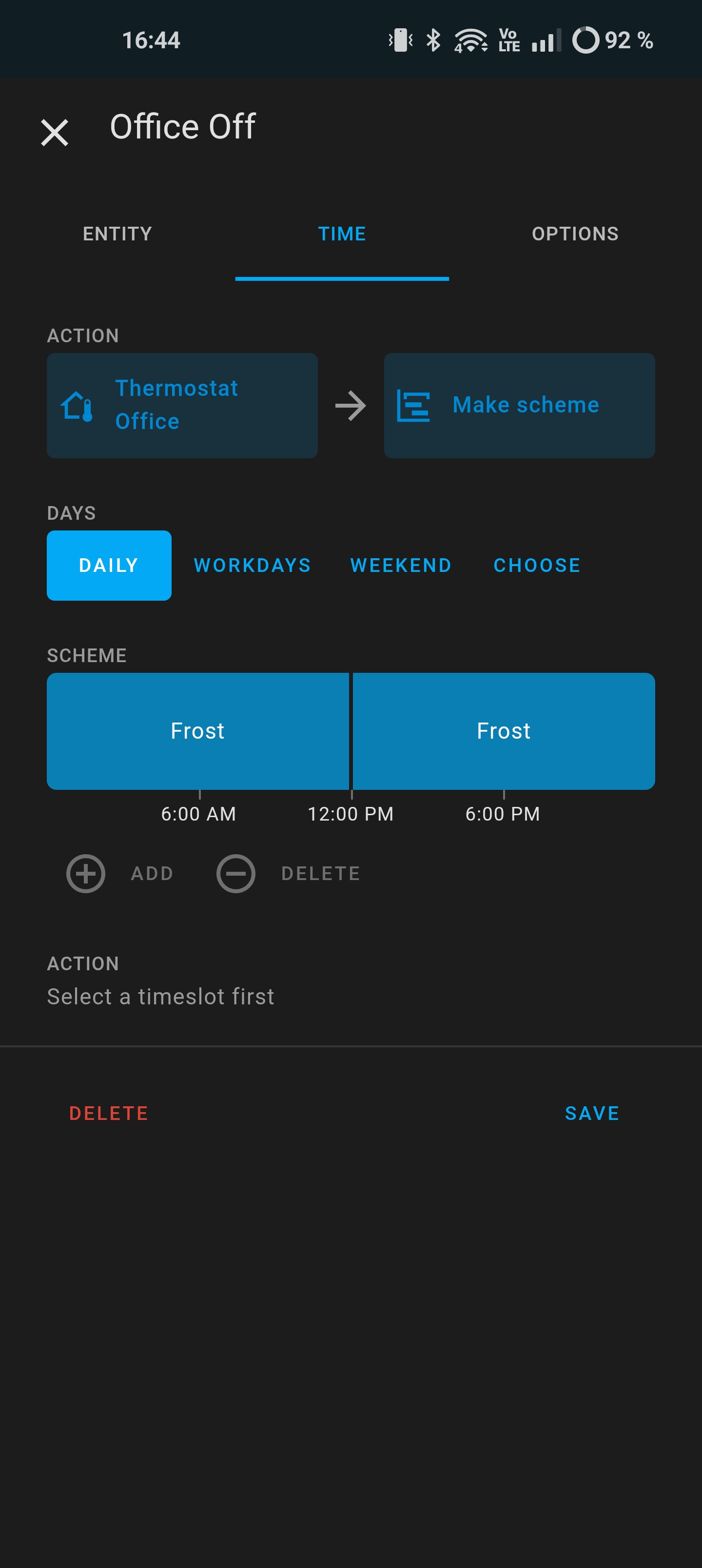The image size is (702, 1568).
Task: Delete this schedule with the red button
Action: [x=109, y=1113]
